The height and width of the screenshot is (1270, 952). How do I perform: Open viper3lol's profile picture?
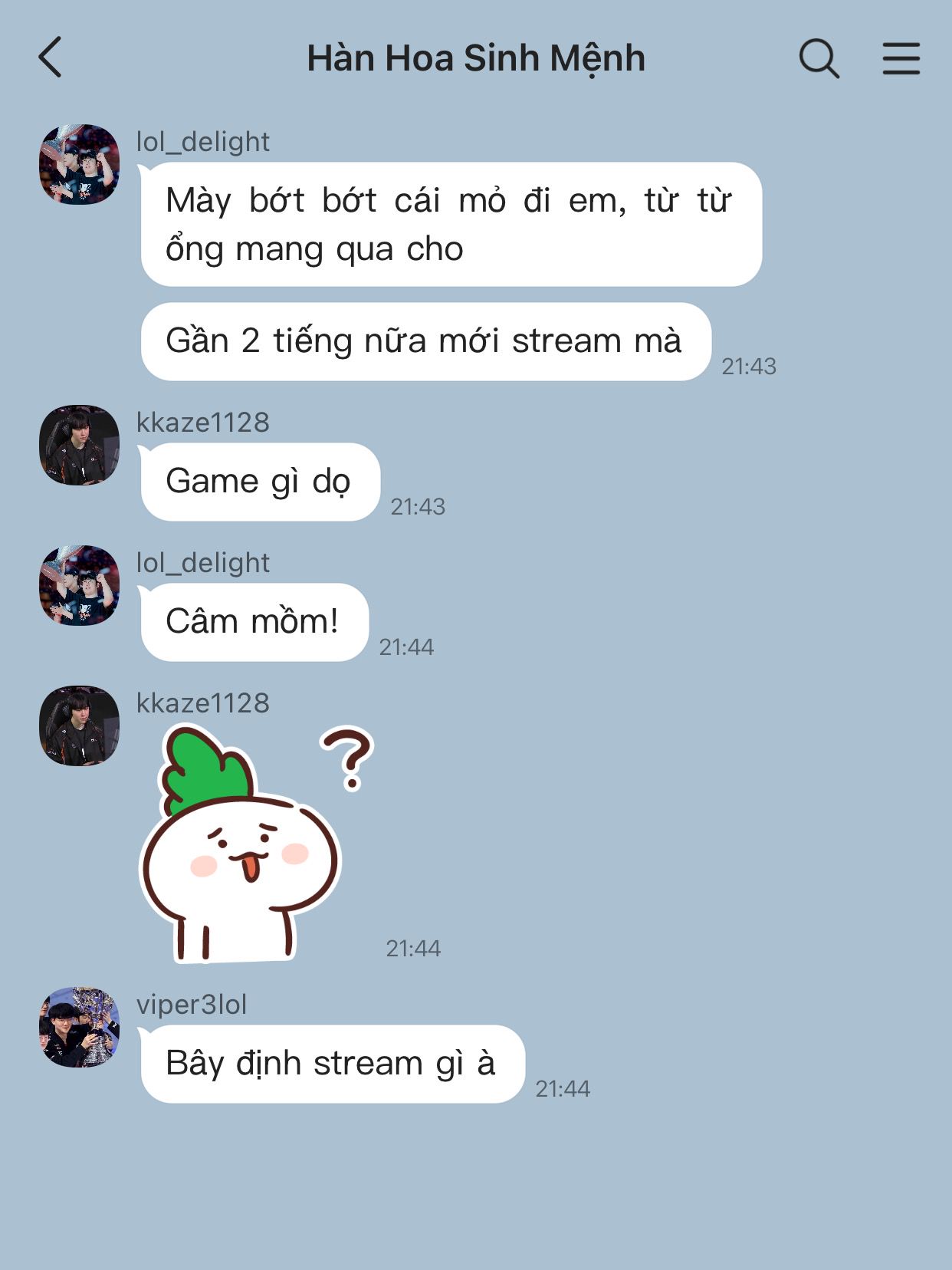[x=79, y=1027]
